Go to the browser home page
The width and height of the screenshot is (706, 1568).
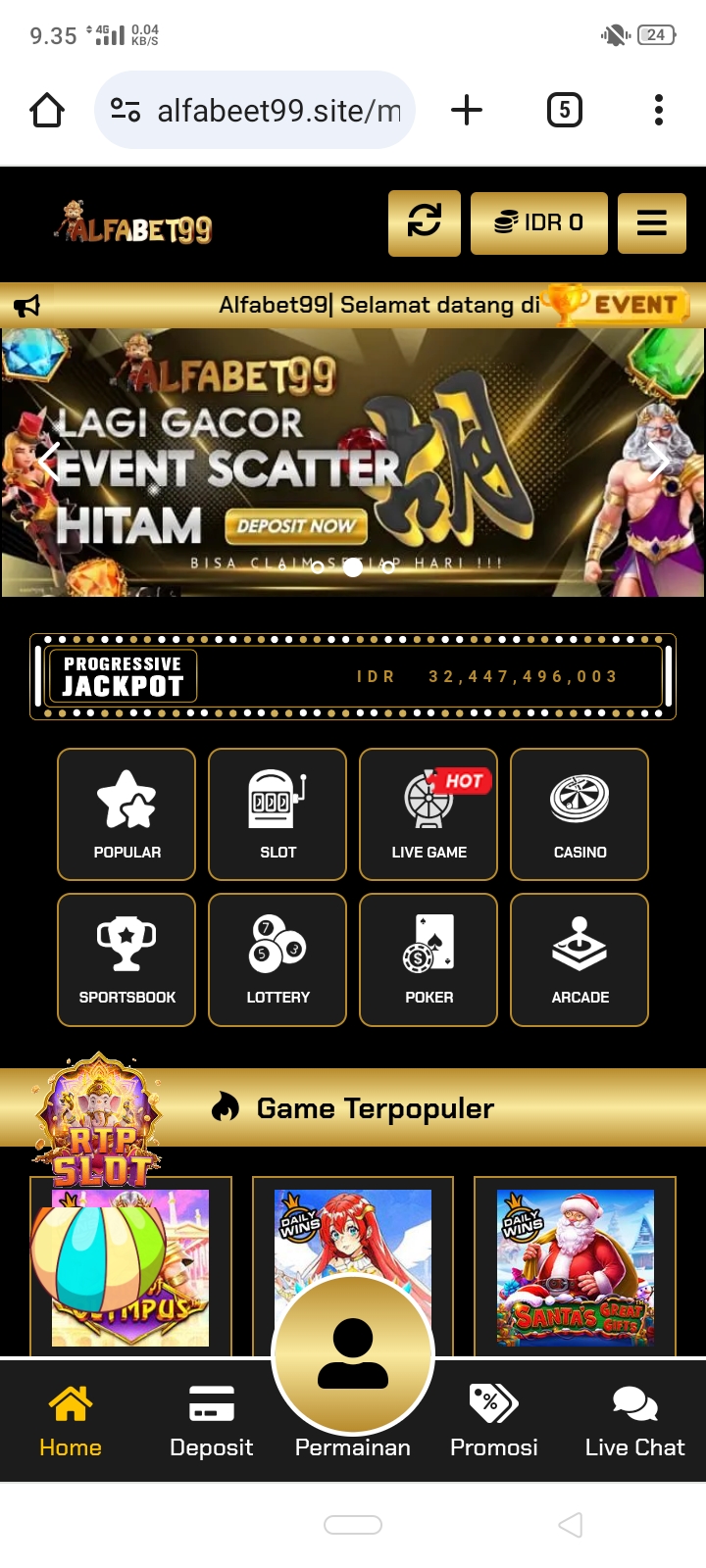[x=47, y=110]
